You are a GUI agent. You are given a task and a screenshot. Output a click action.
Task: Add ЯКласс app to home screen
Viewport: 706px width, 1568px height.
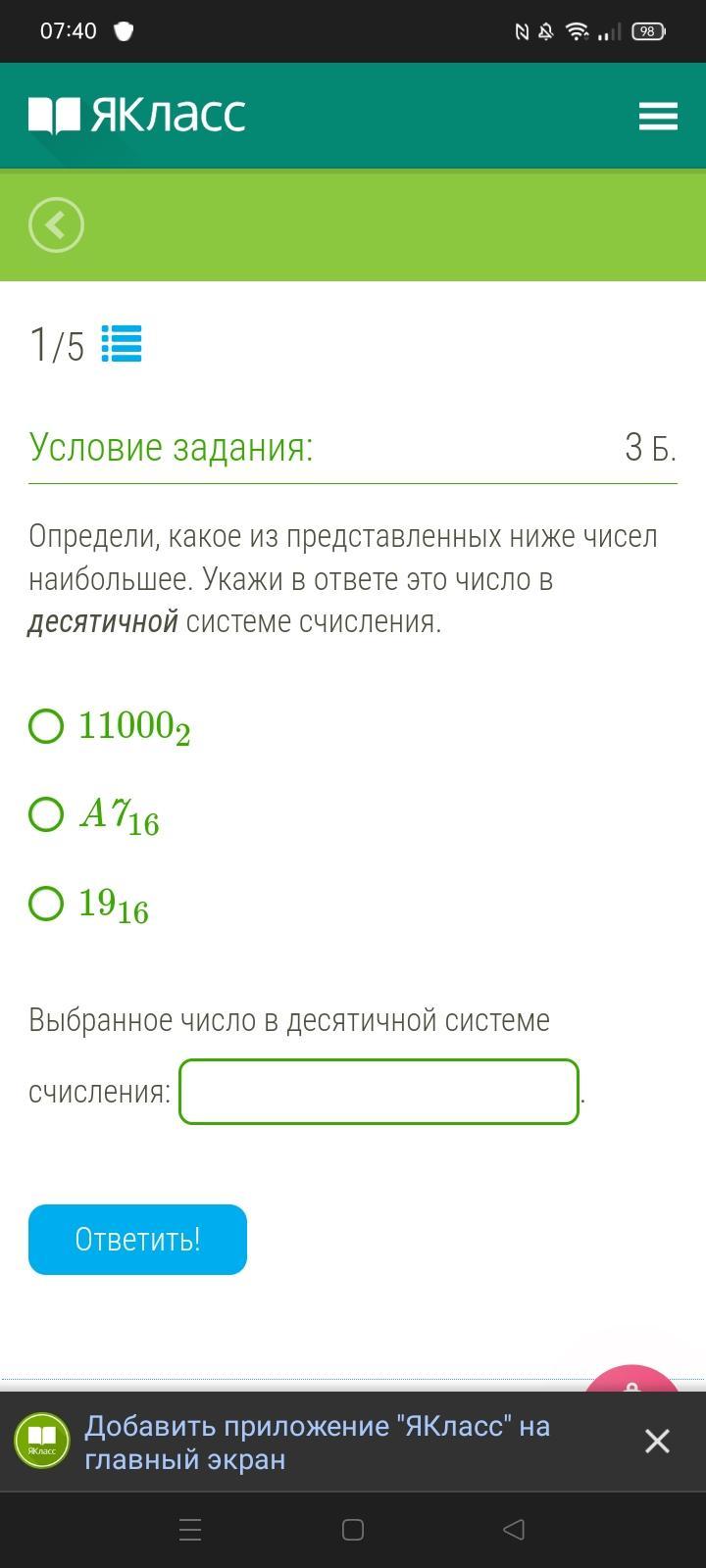(317, 1442)
